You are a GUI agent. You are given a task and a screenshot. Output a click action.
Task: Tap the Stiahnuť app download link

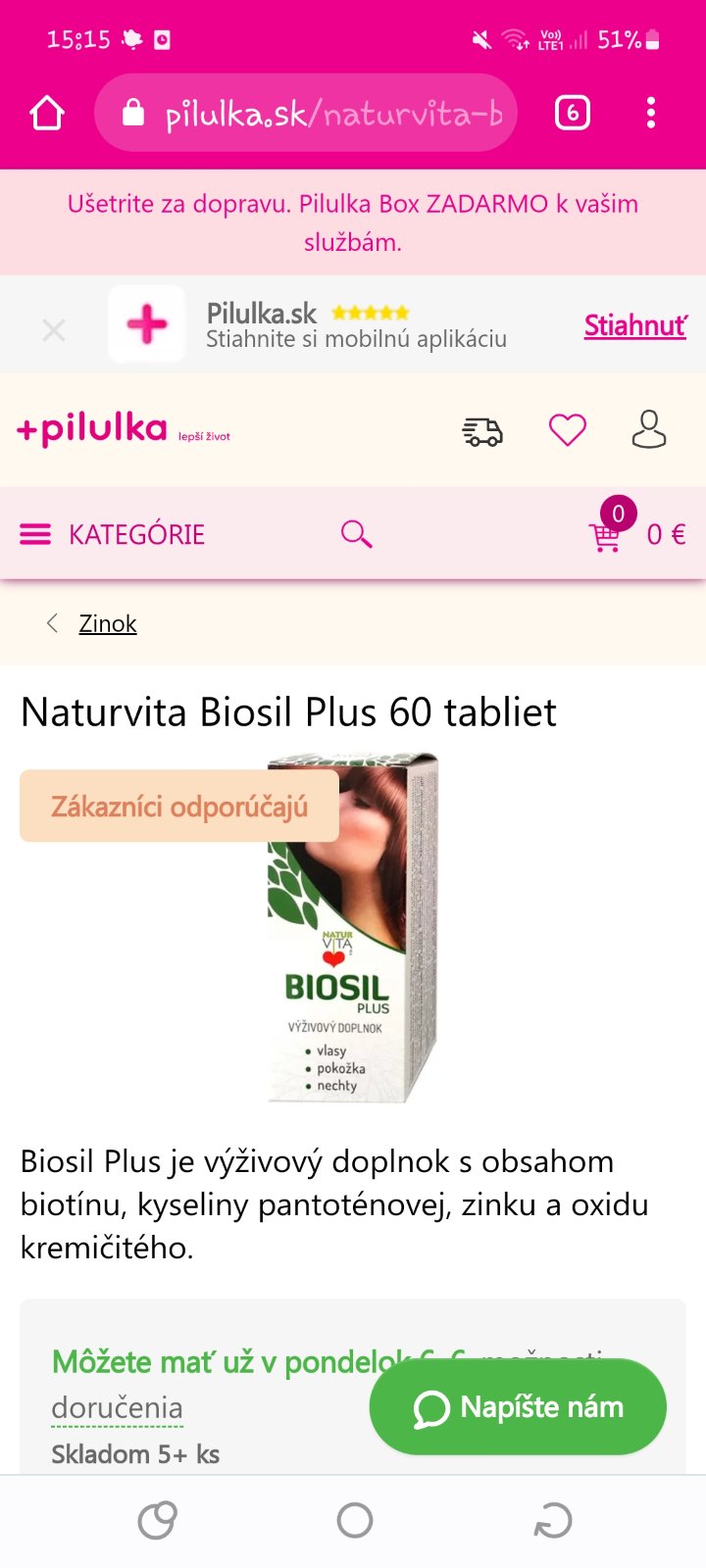point(635,325)
